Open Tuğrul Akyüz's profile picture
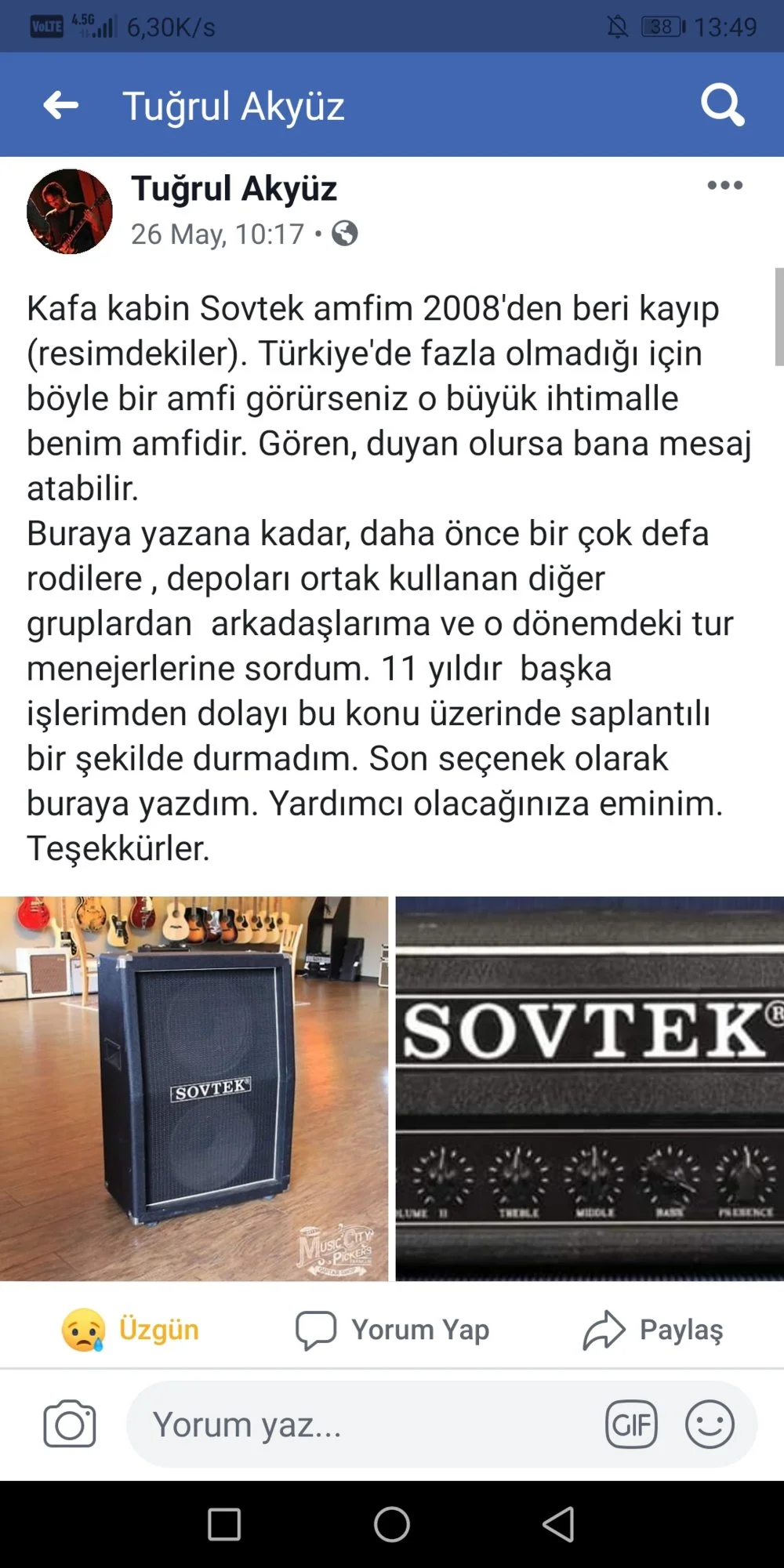The image size is (784, 1568). (x=70, y=211)
